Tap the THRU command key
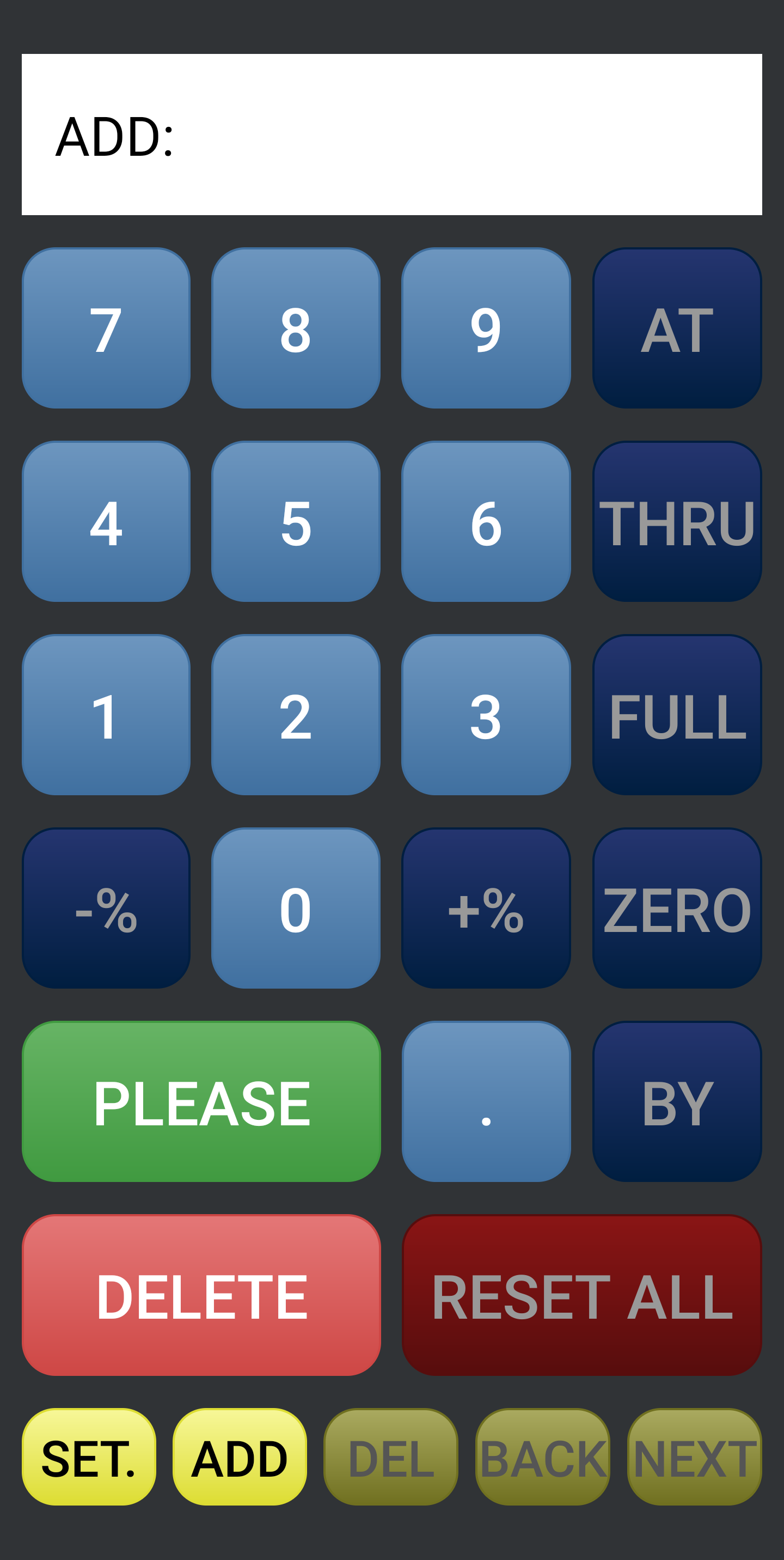784x1560 pixels. point(676,521)
